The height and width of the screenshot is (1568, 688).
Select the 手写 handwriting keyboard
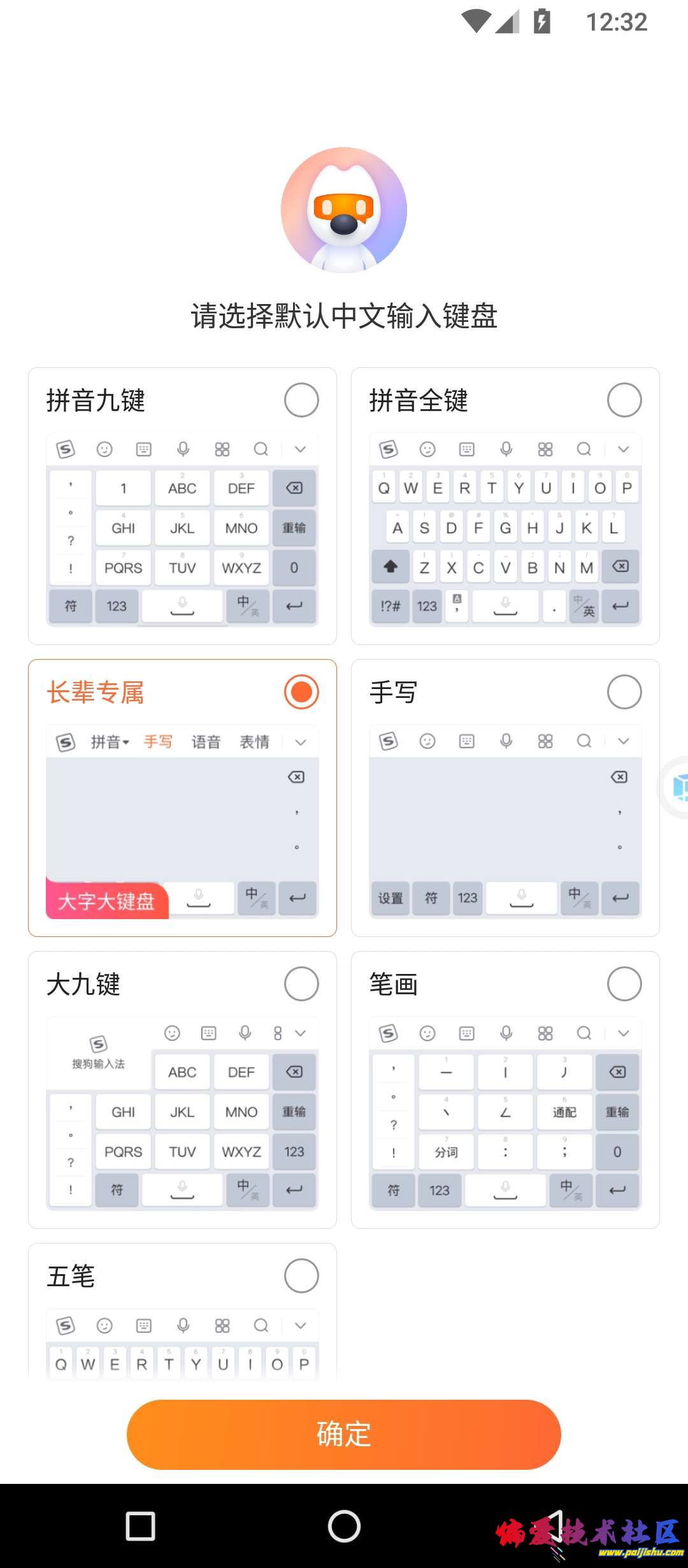point(624,692)
